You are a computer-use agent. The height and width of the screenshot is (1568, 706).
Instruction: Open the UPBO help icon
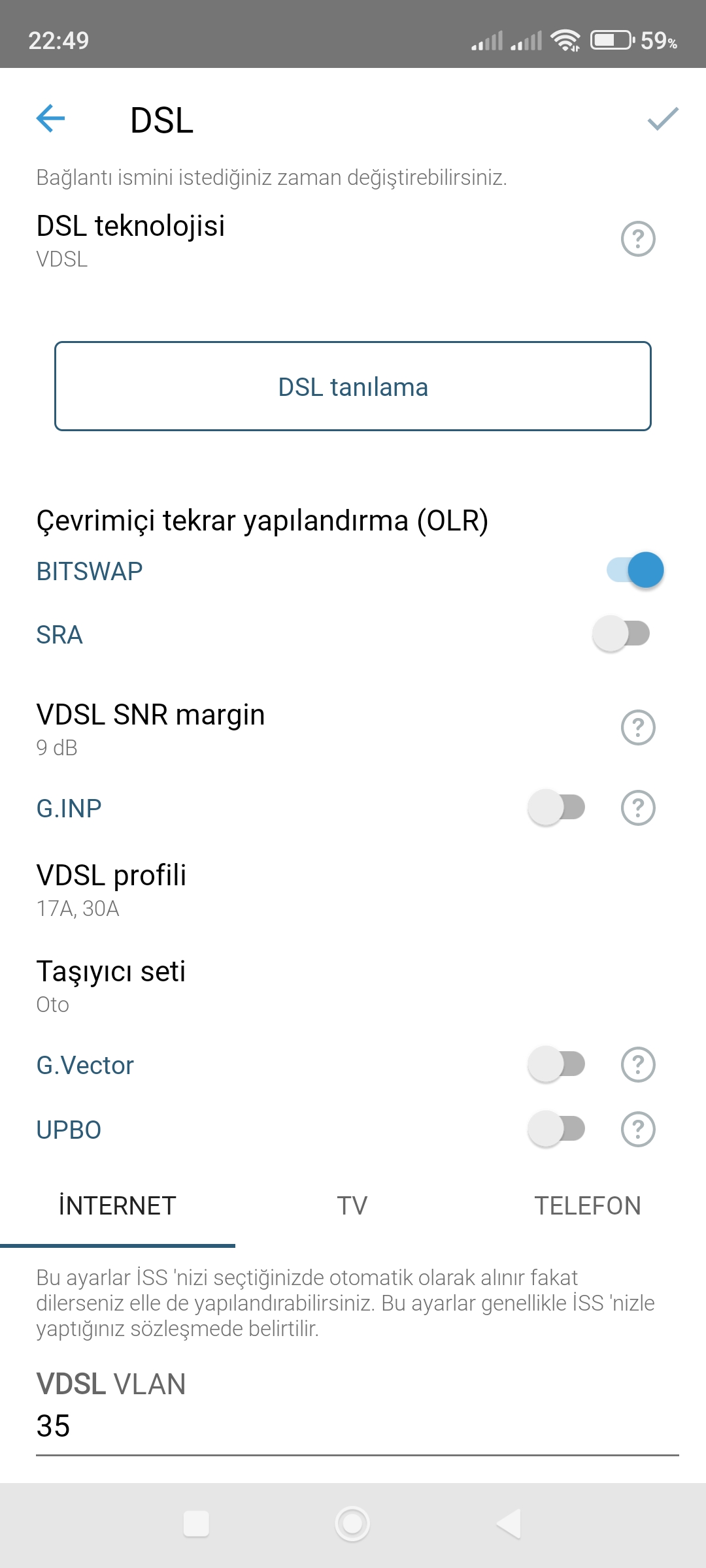(x=638, y=1130)
